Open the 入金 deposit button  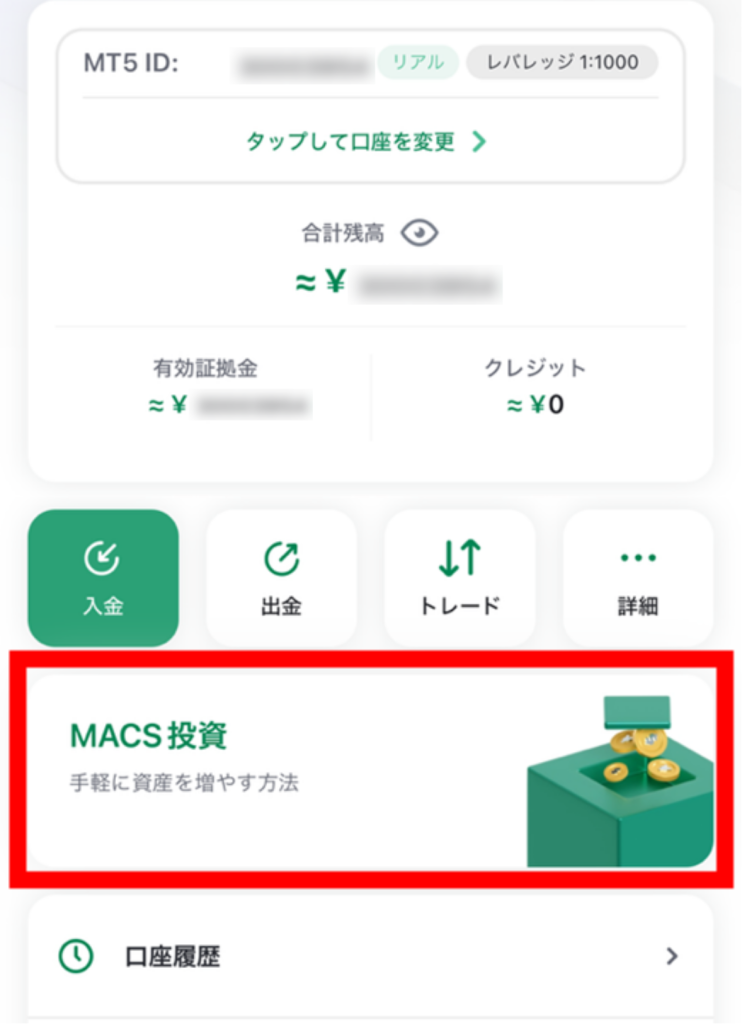point(103,577)
